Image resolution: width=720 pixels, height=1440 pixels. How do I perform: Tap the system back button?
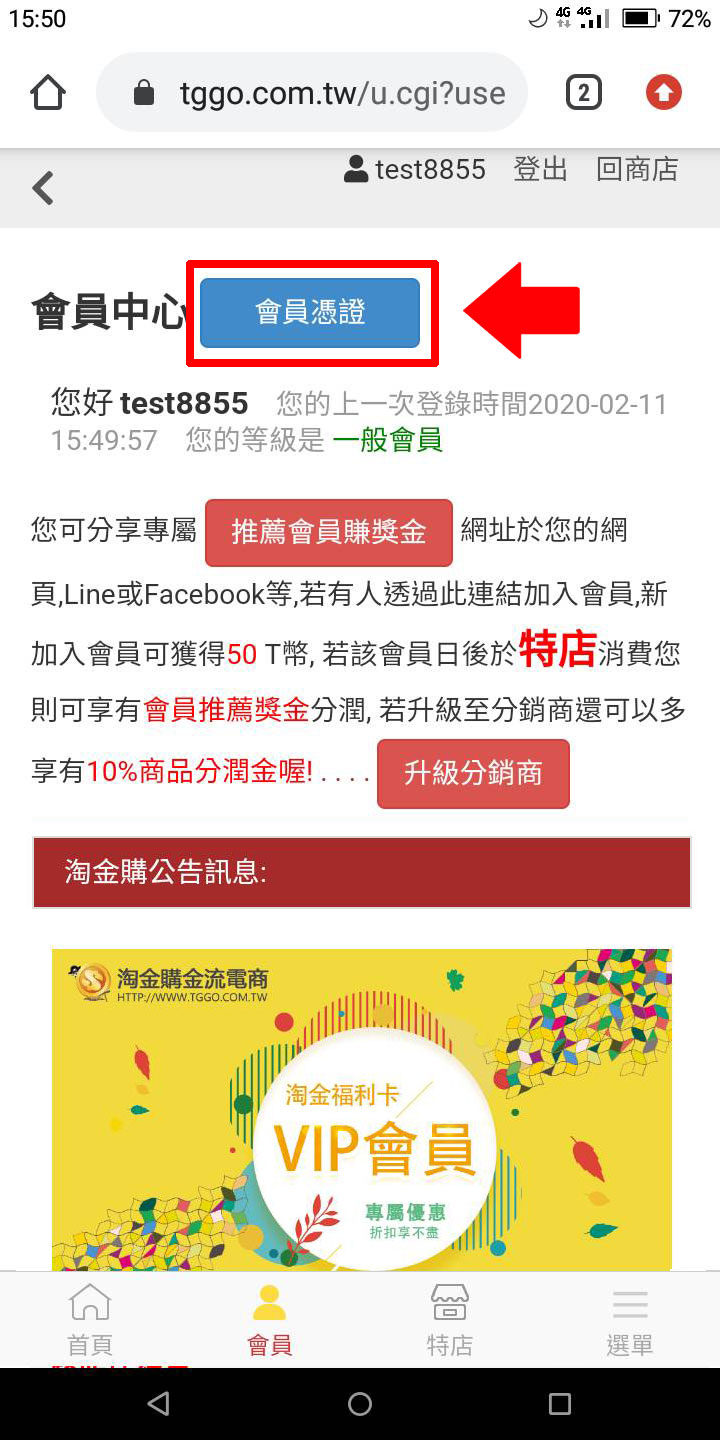pos(158,1404)
